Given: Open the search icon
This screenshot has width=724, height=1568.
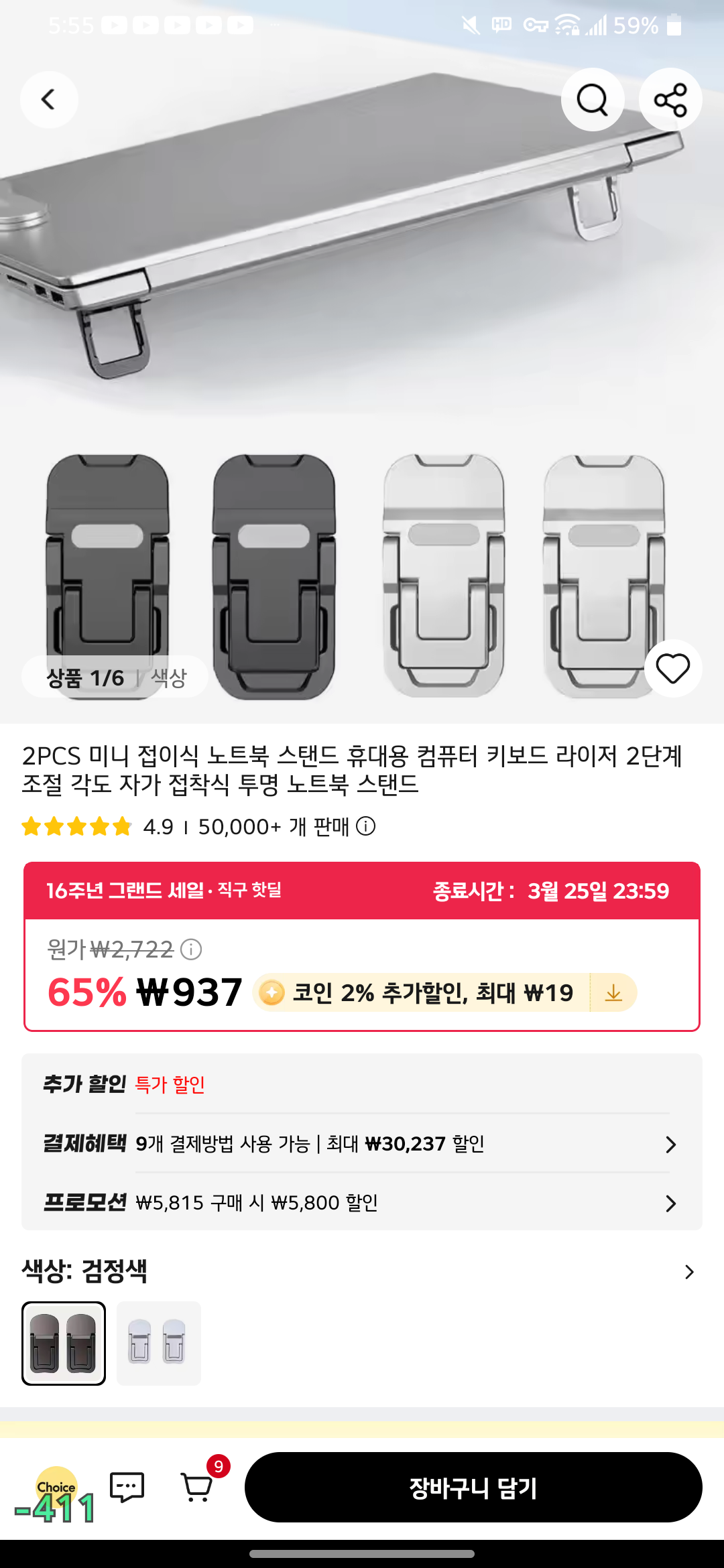Looking at the screenshot, I should click(593, 100).
